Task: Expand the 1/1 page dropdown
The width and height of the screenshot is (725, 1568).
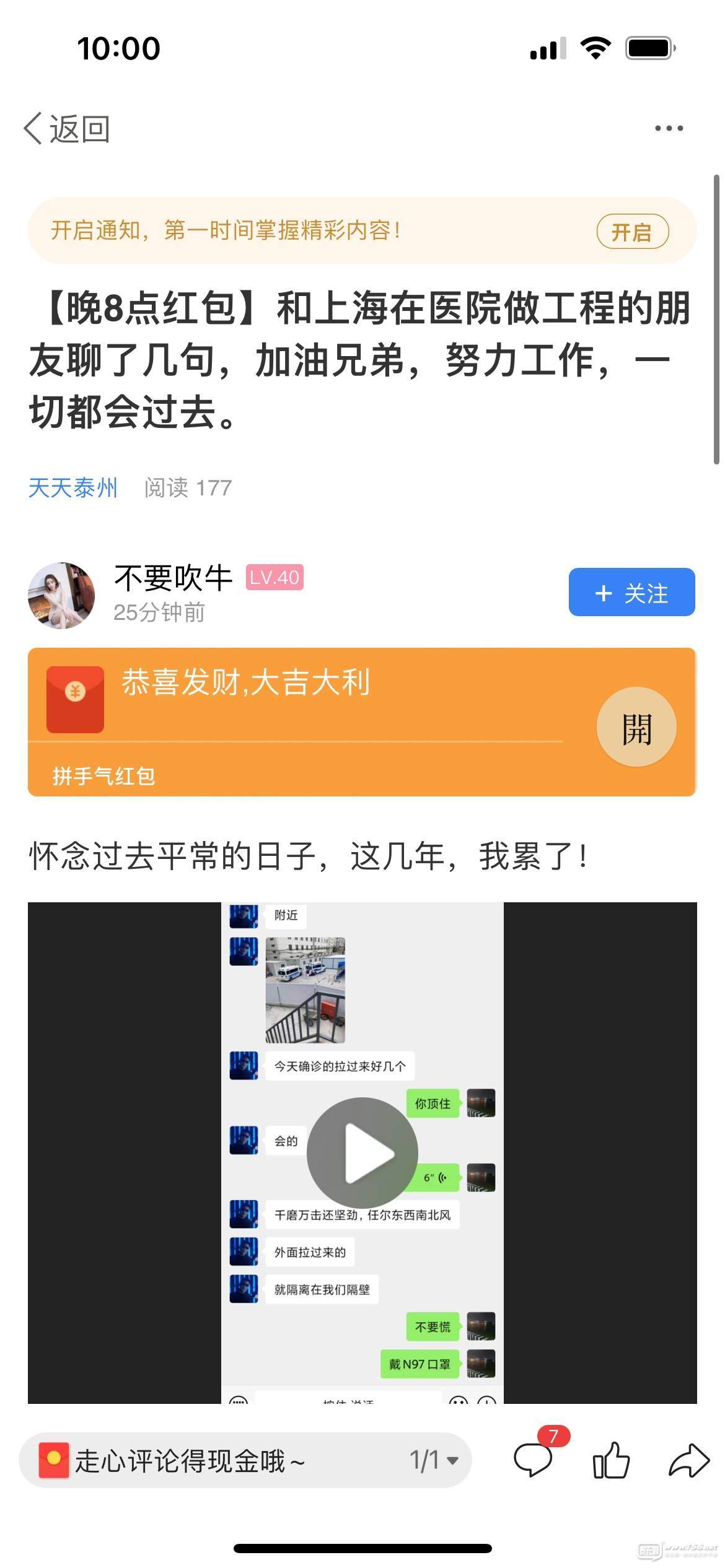Action: [x=434, y=1460]
